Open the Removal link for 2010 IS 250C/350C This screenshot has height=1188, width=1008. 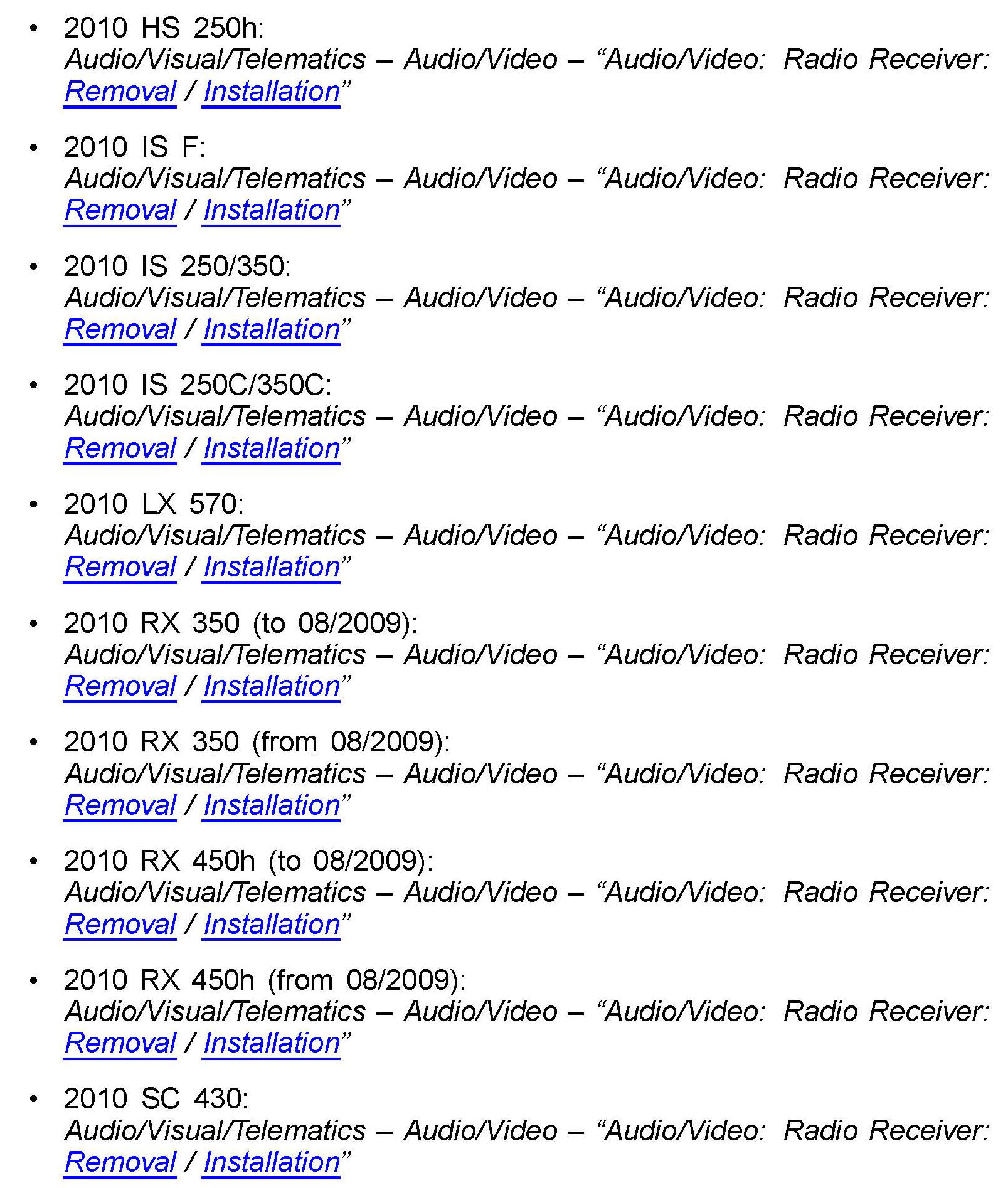point(120,448)
